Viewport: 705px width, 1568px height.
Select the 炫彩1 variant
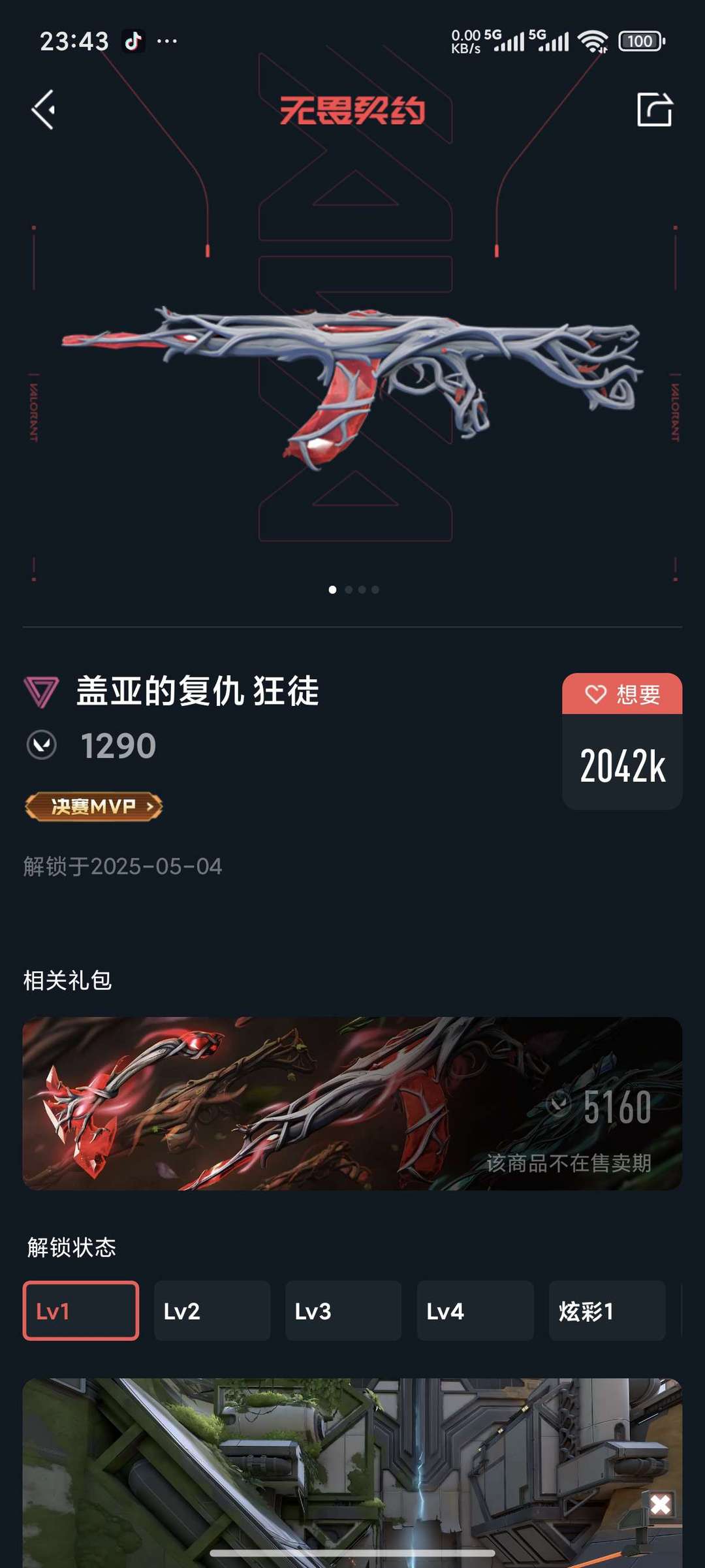(x=607, y=1311)
